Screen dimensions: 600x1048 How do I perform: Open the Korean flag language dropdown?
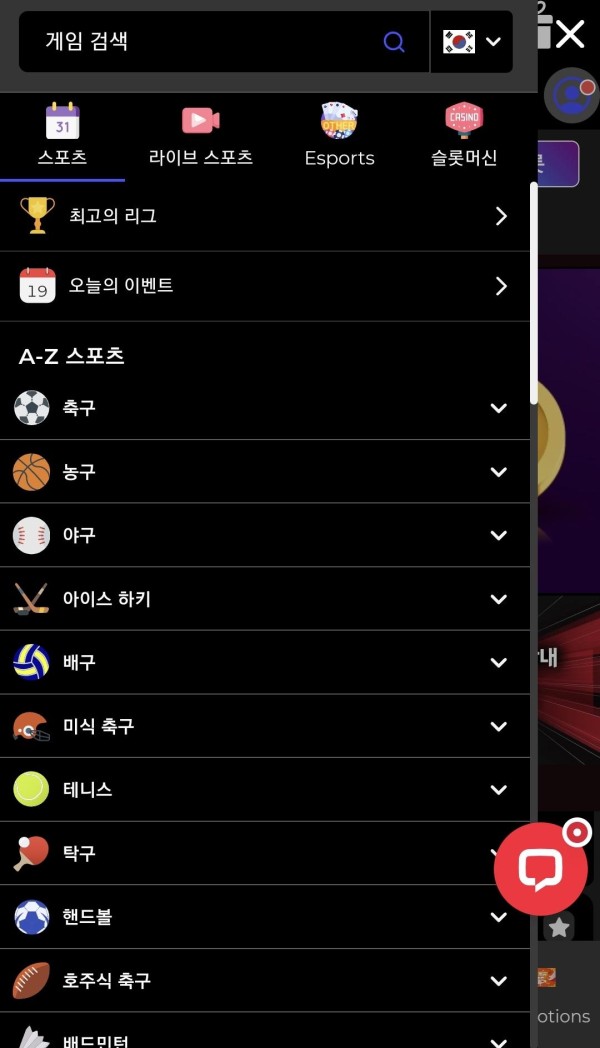click(x=471, y=42)
